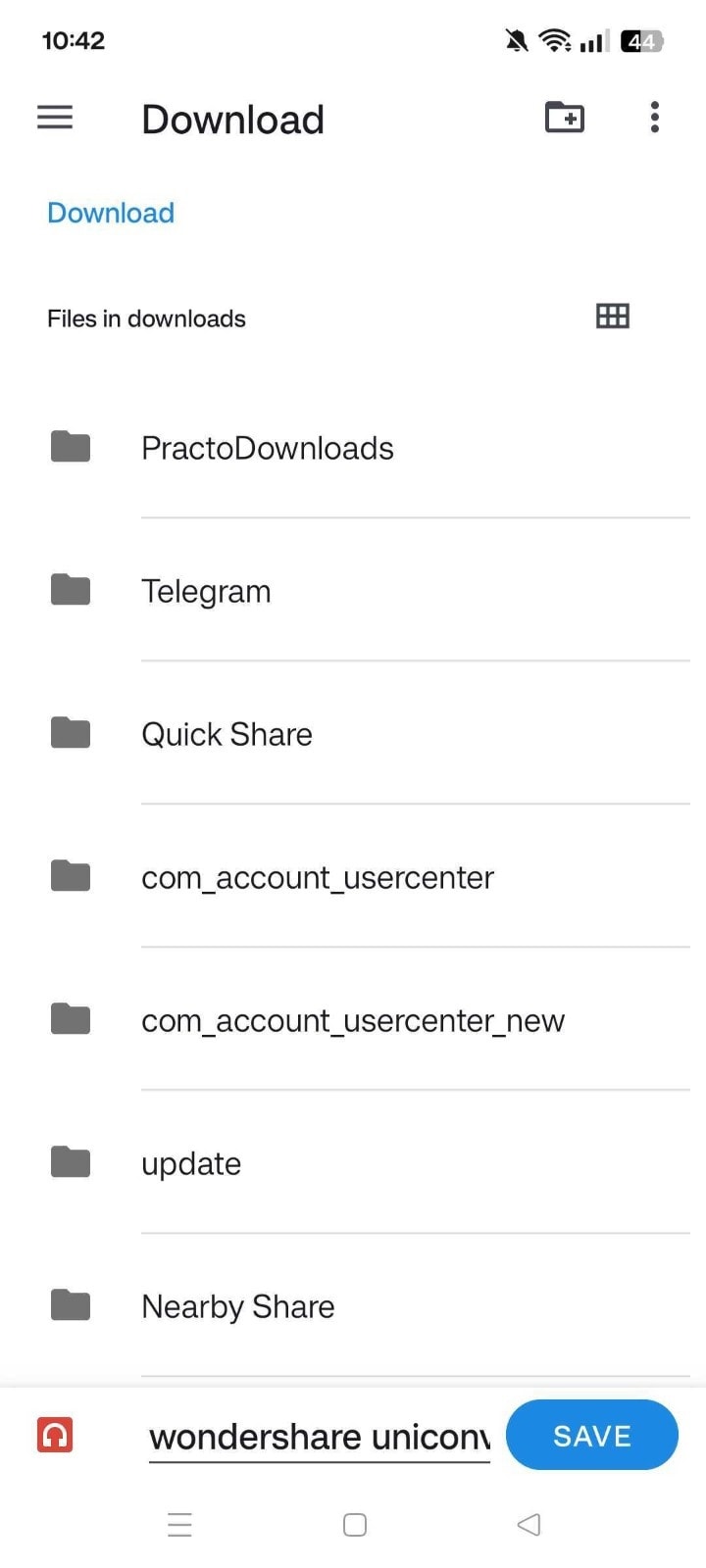Create a new folder
This screenshot has width=706, height=1568.
(x=565, y=118)
